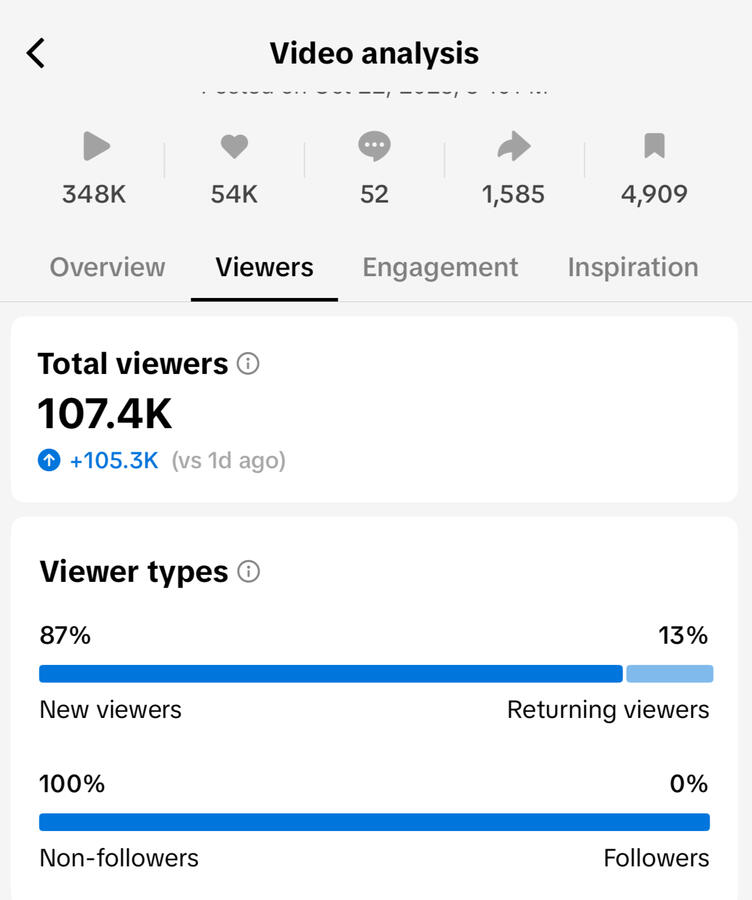Viewport: 752px width, 900px height.
Task: Click the 4,909 saves count
Action: 654,194
